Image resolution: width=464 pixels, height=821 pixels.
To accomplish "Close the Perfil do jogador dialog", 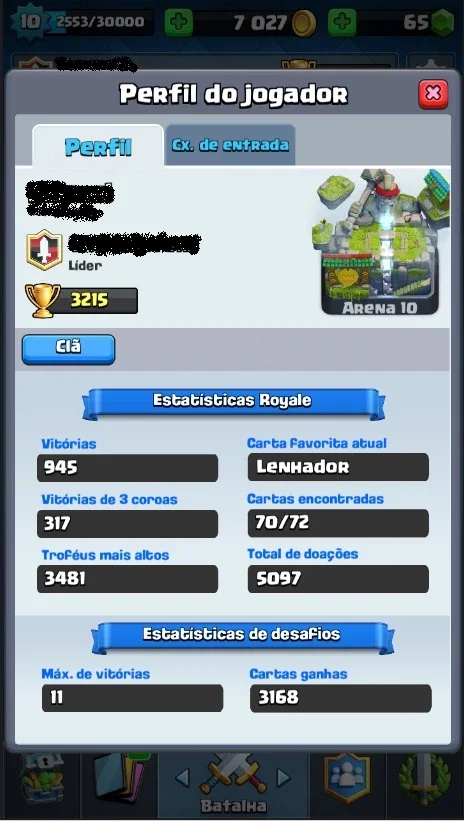I will (433, 94).
